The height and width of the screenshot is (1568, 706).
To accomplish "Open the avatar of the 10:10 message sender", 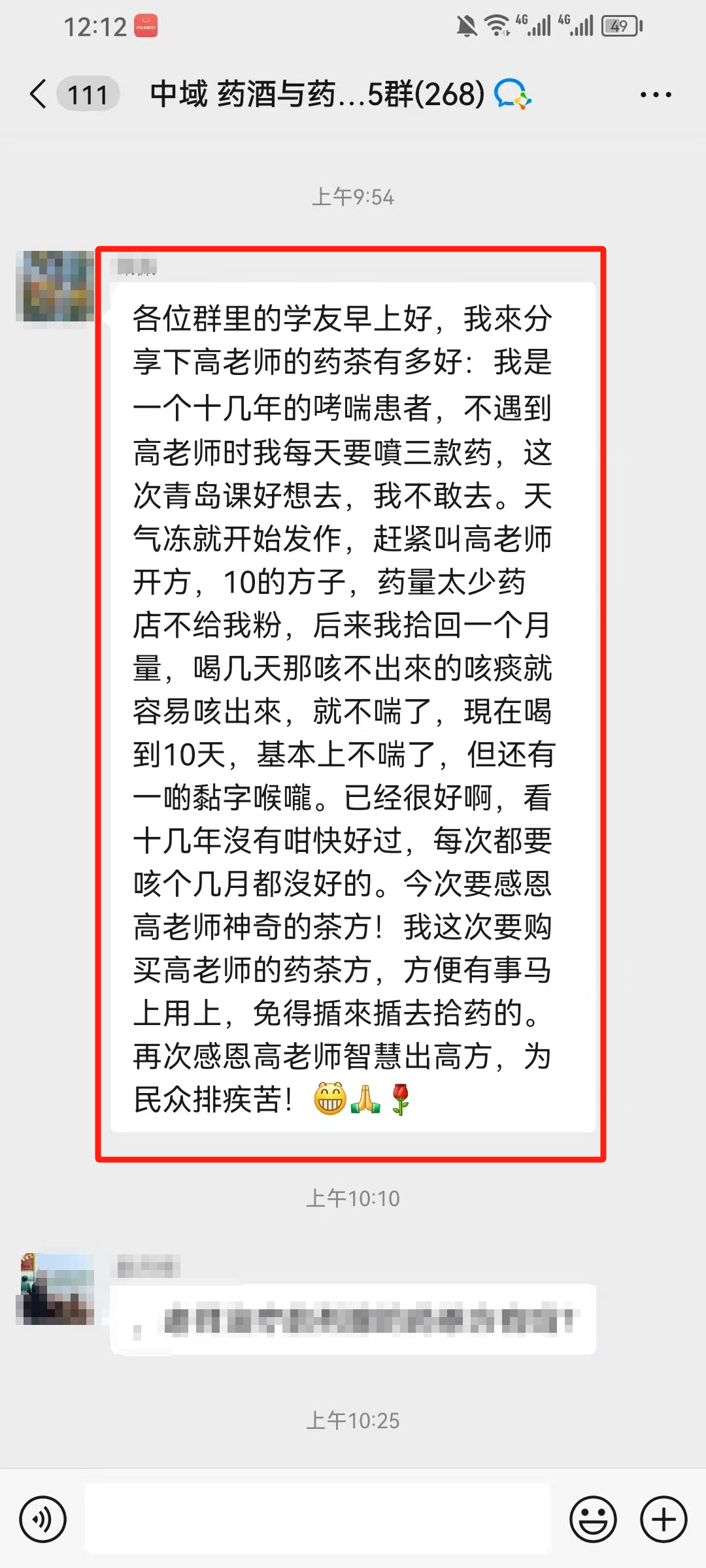I will 55,1288.
